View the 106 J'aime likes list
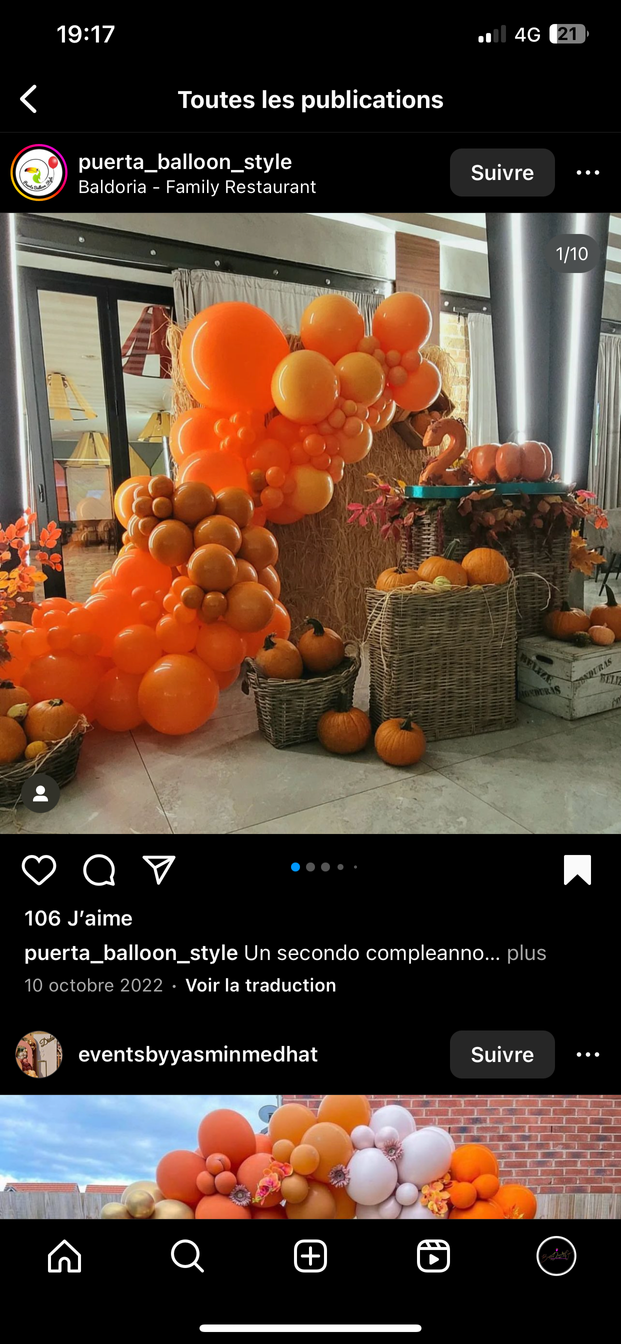 tap(78, 918)
